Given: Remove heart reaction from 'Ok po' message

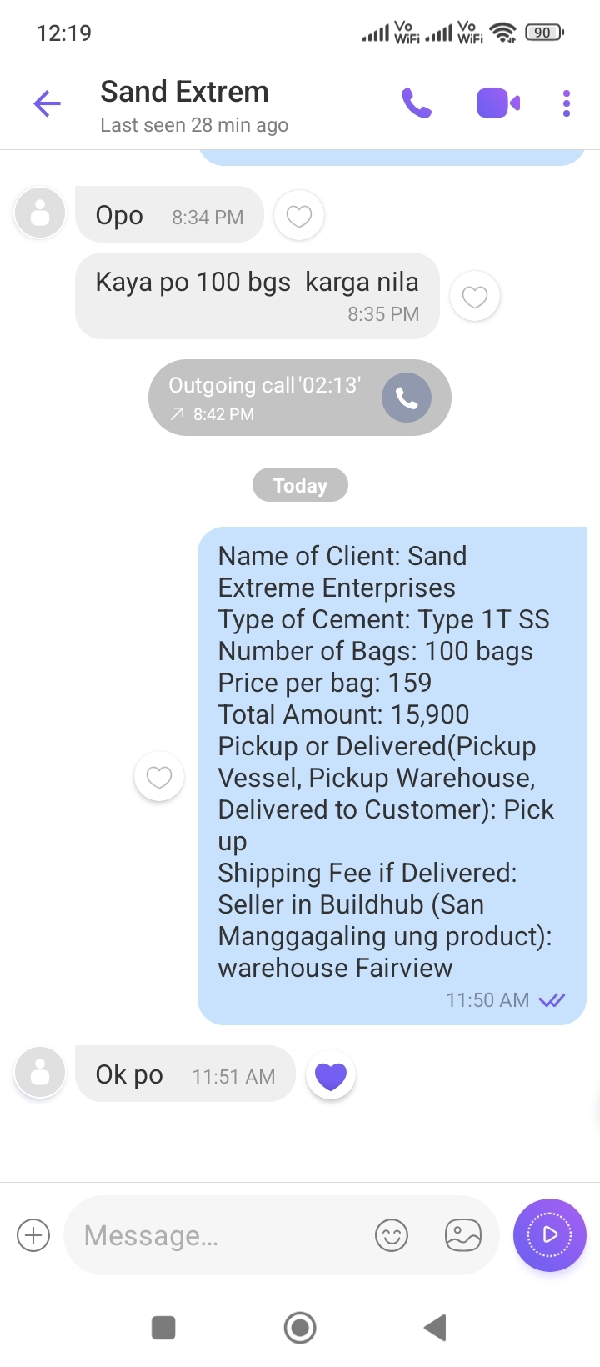Looking at the screenshot, I should 331,1076.
